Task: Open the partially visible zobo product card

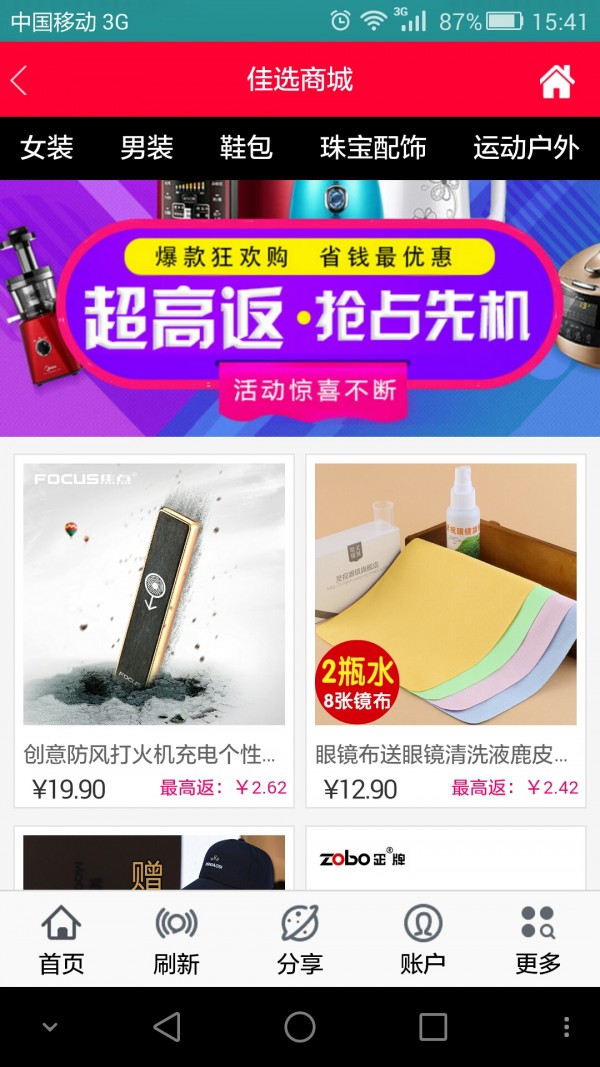Action: [446, 858]
